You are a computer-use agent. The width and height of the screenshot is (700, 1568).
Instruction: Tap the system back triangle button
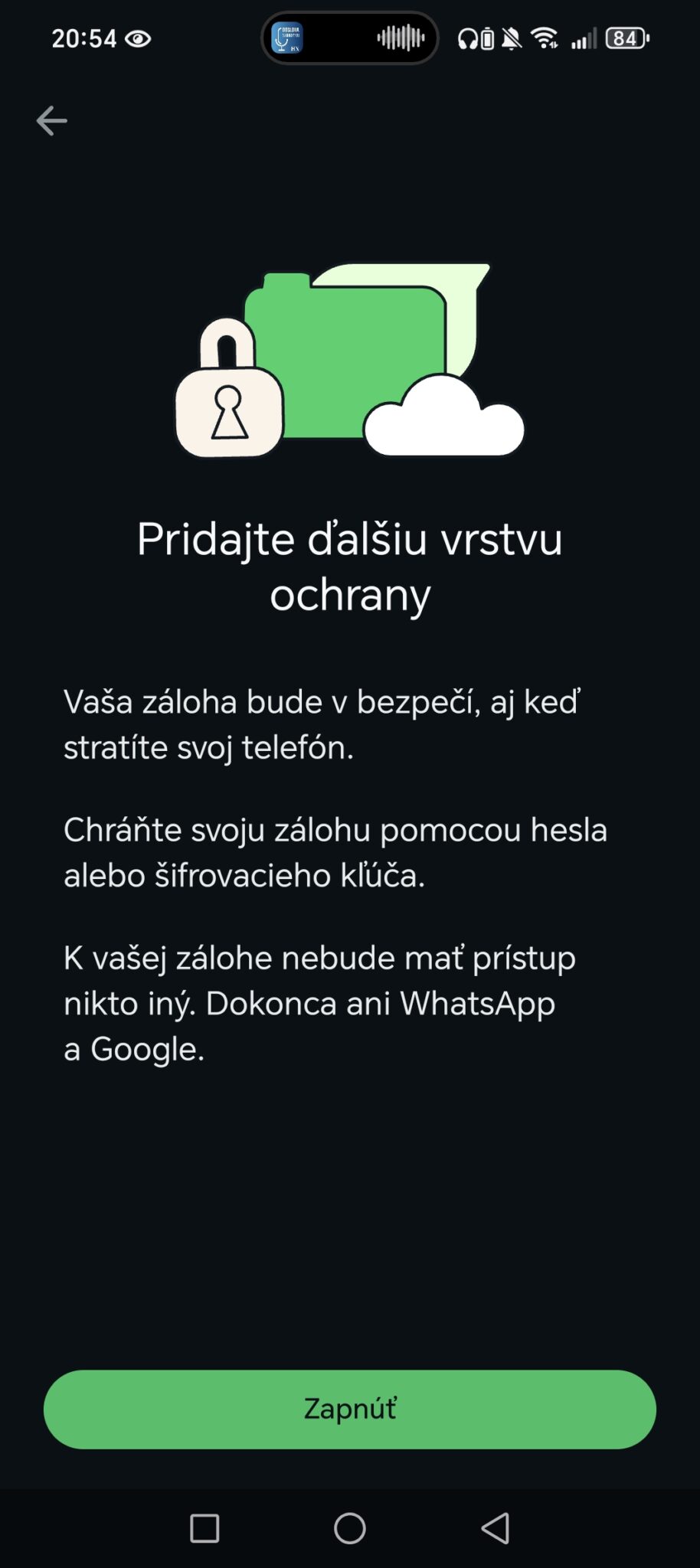(496, 1528)
